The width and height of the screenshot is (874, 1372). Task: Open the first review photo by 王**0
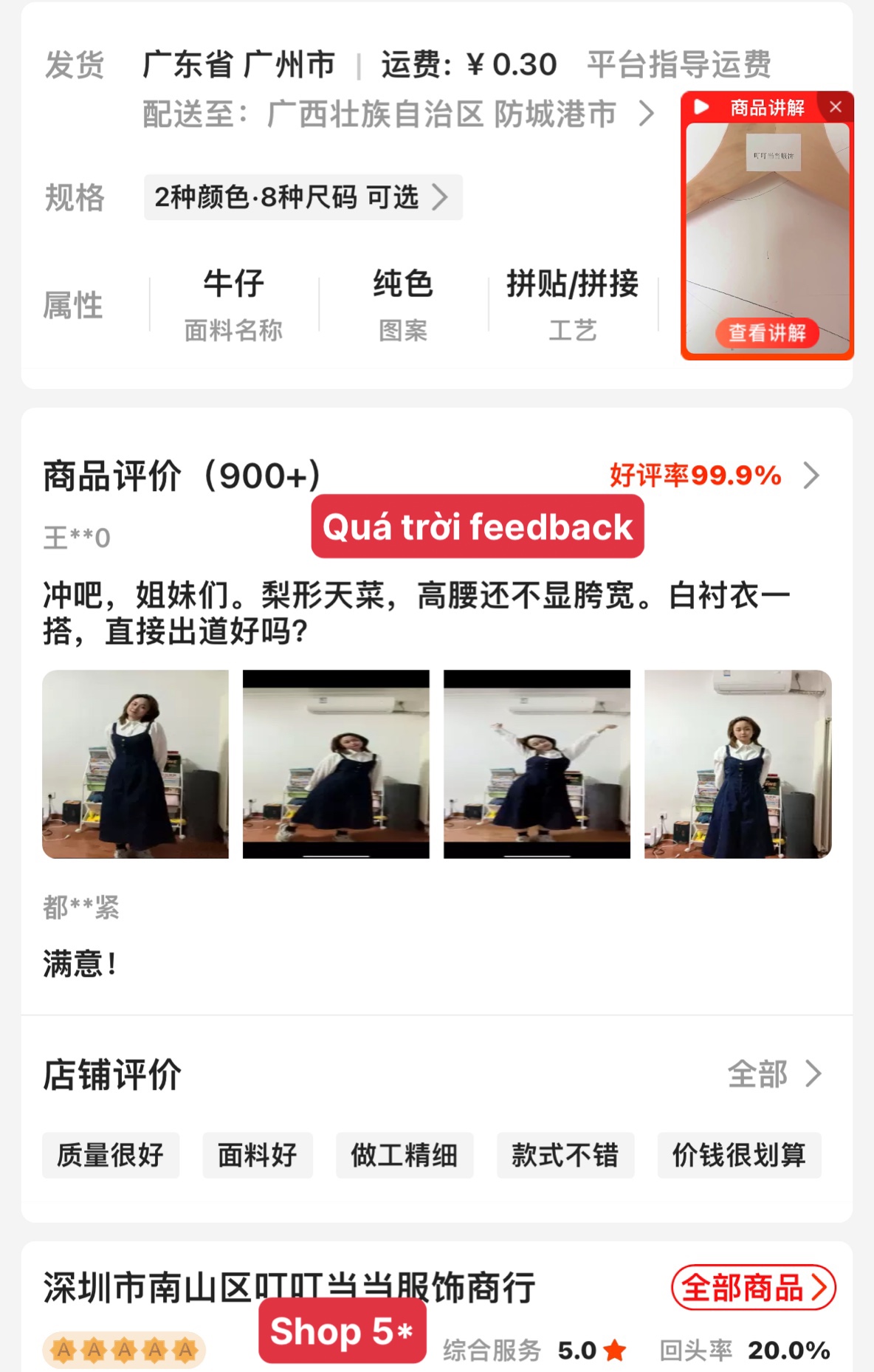(136, 764)
